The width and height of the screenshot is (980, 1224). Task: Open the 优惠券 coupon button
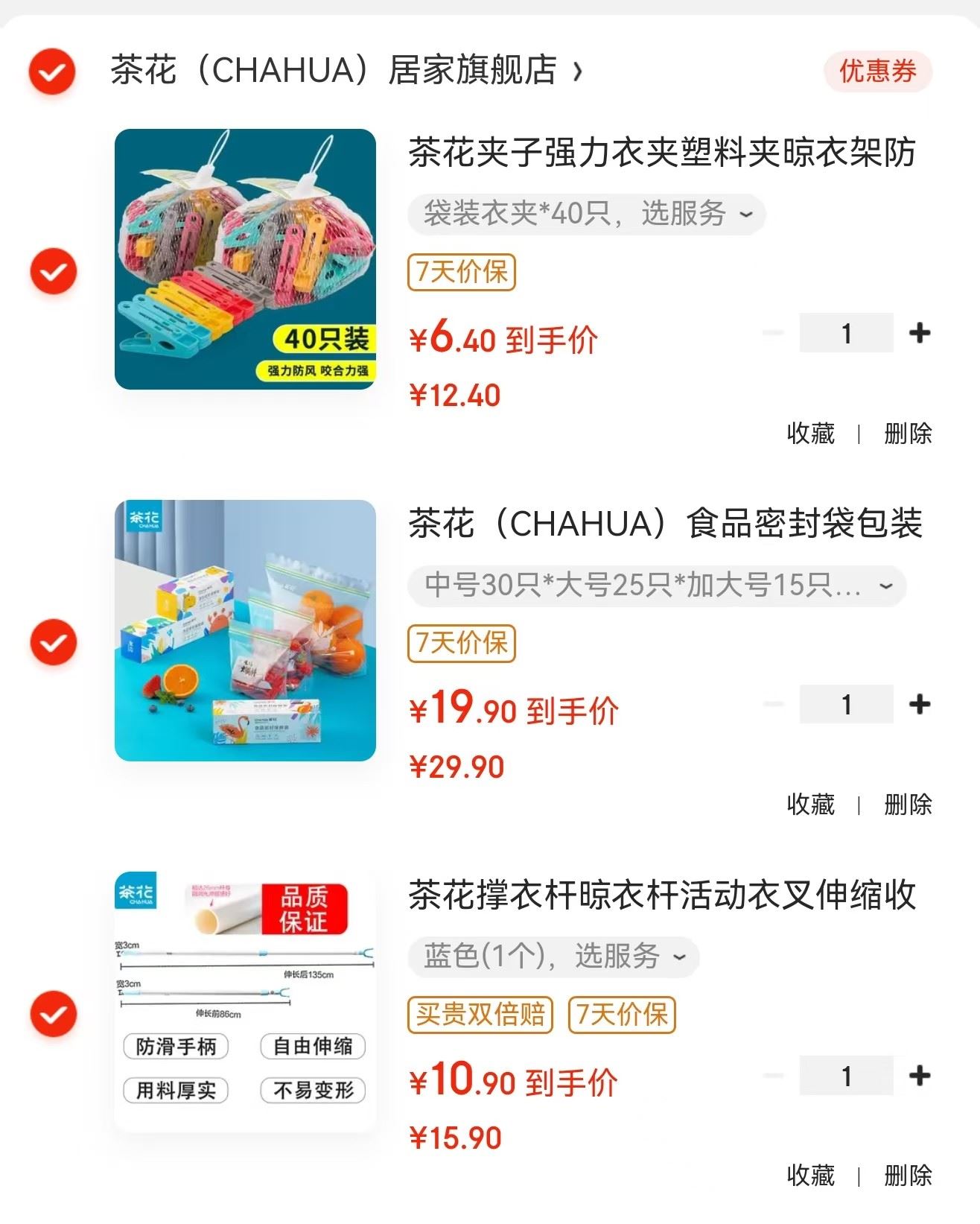877,72
